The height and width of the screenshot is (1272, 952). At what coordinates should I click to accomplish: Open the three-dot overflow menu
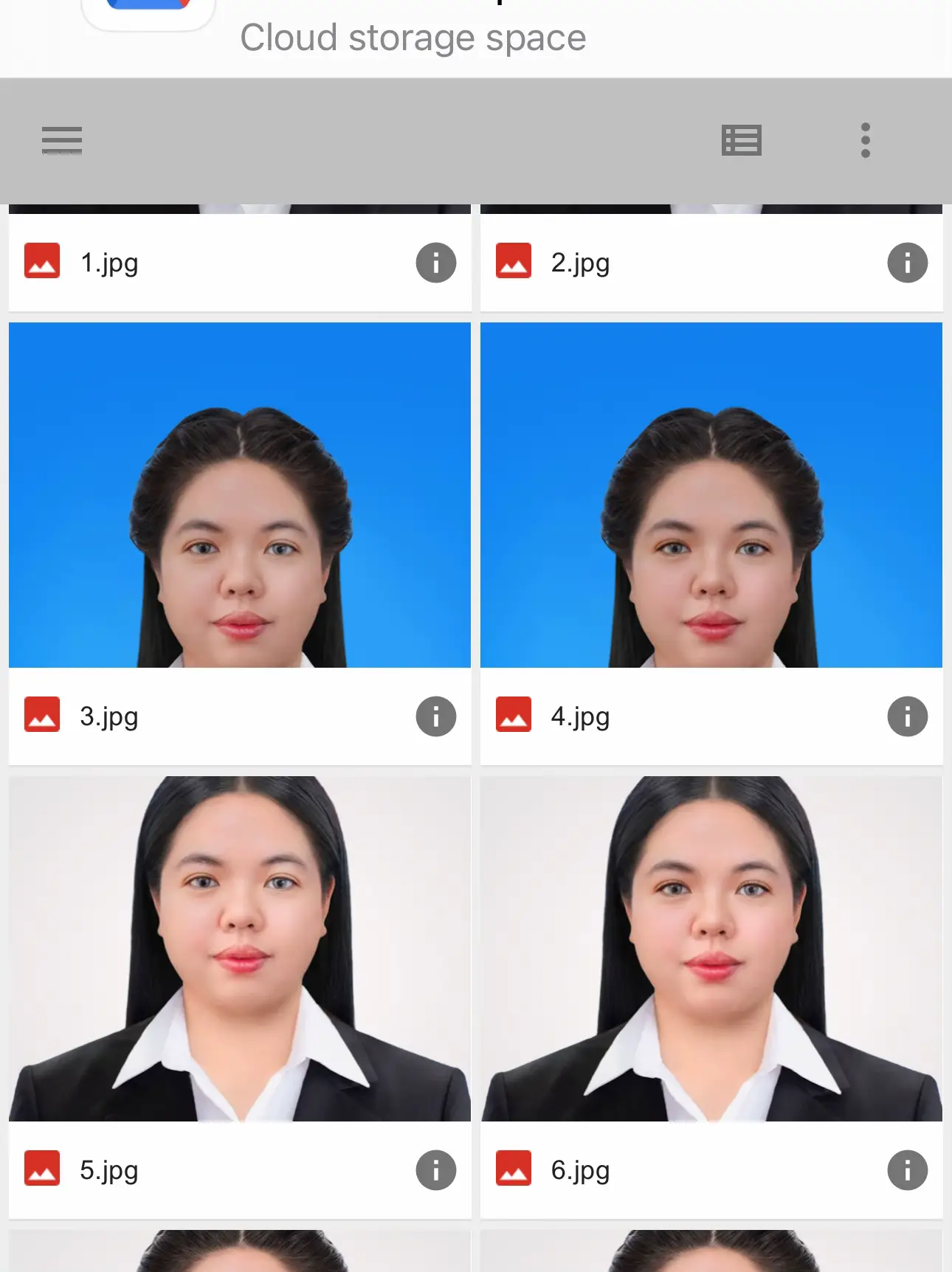pos(865,140)
